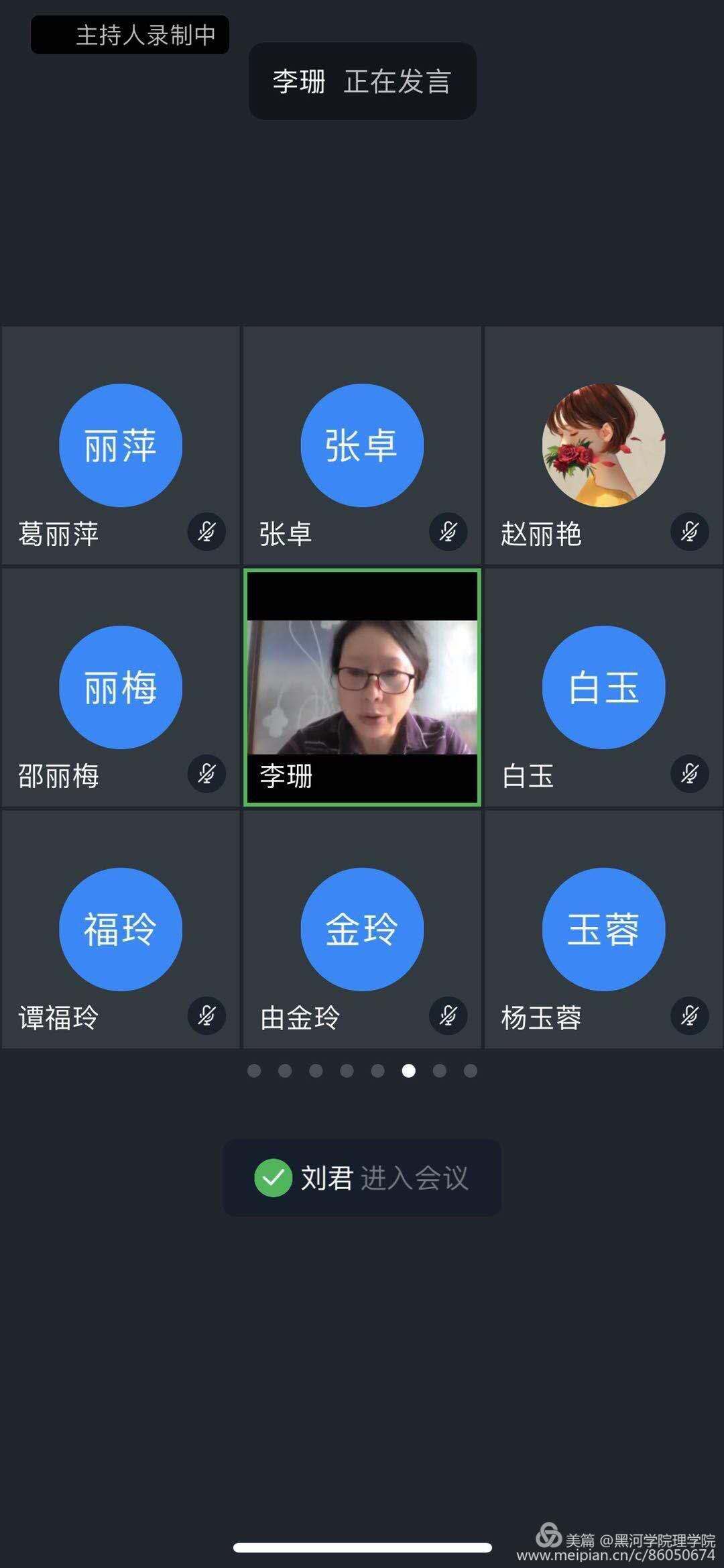Tap 赵丽艳's participant tile
This screenshot has height=1568, width=724.
coord(603,445)
